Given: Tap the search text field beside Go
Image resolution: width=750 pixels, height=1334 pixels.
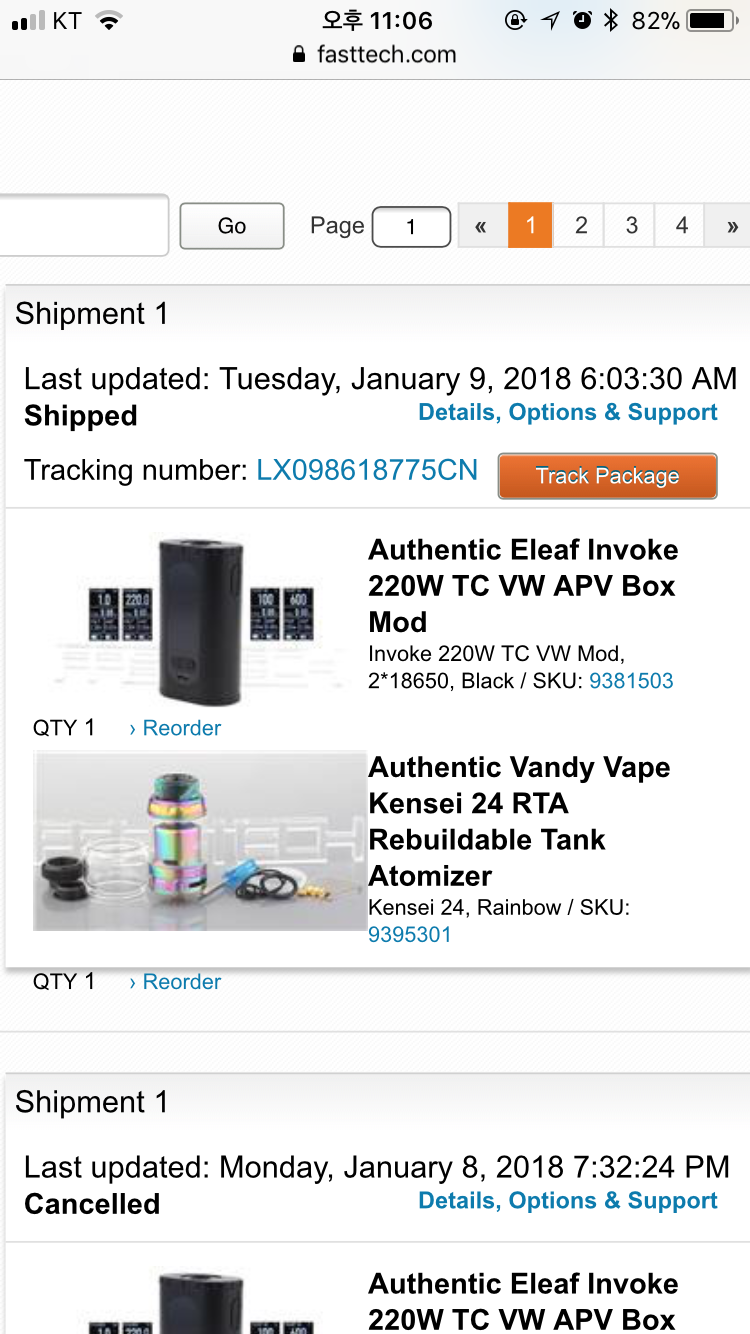Looking at the screenshot, I should click(80, 226).
